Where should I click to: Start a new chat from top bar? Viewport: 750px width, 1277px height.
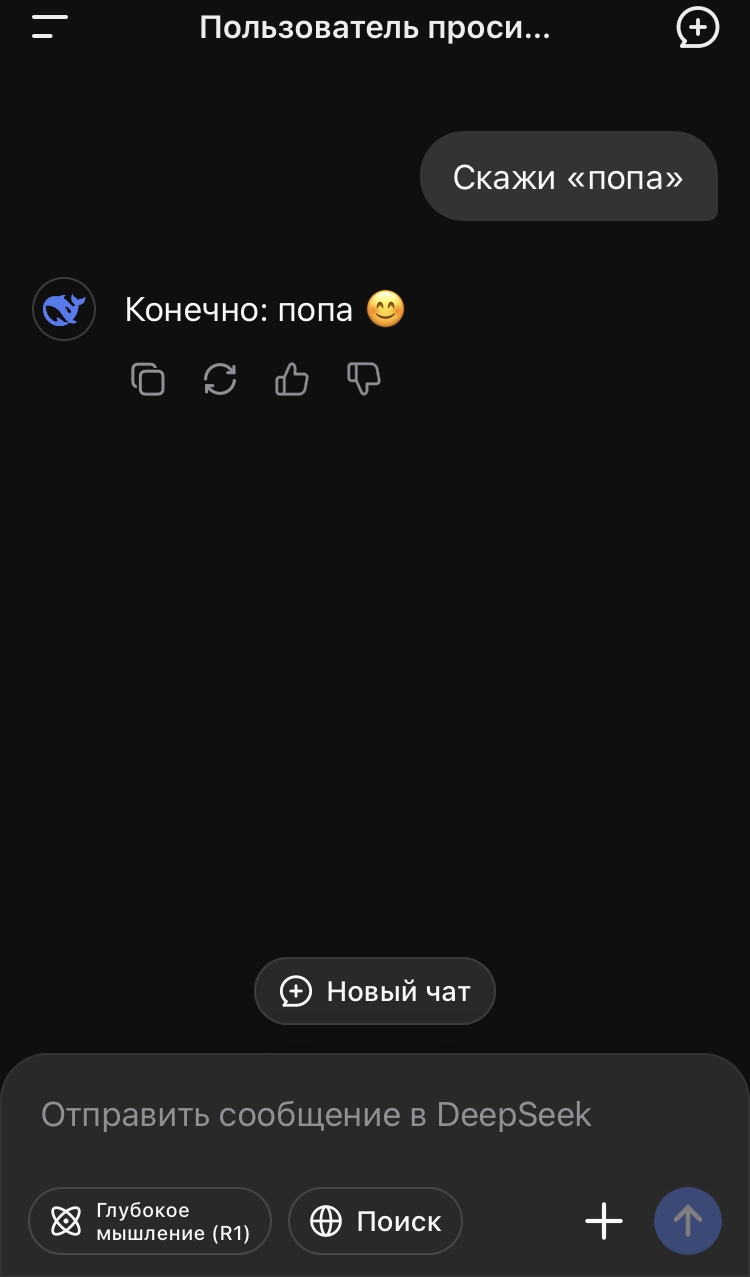pyautogui.click(x=697, y=27)
